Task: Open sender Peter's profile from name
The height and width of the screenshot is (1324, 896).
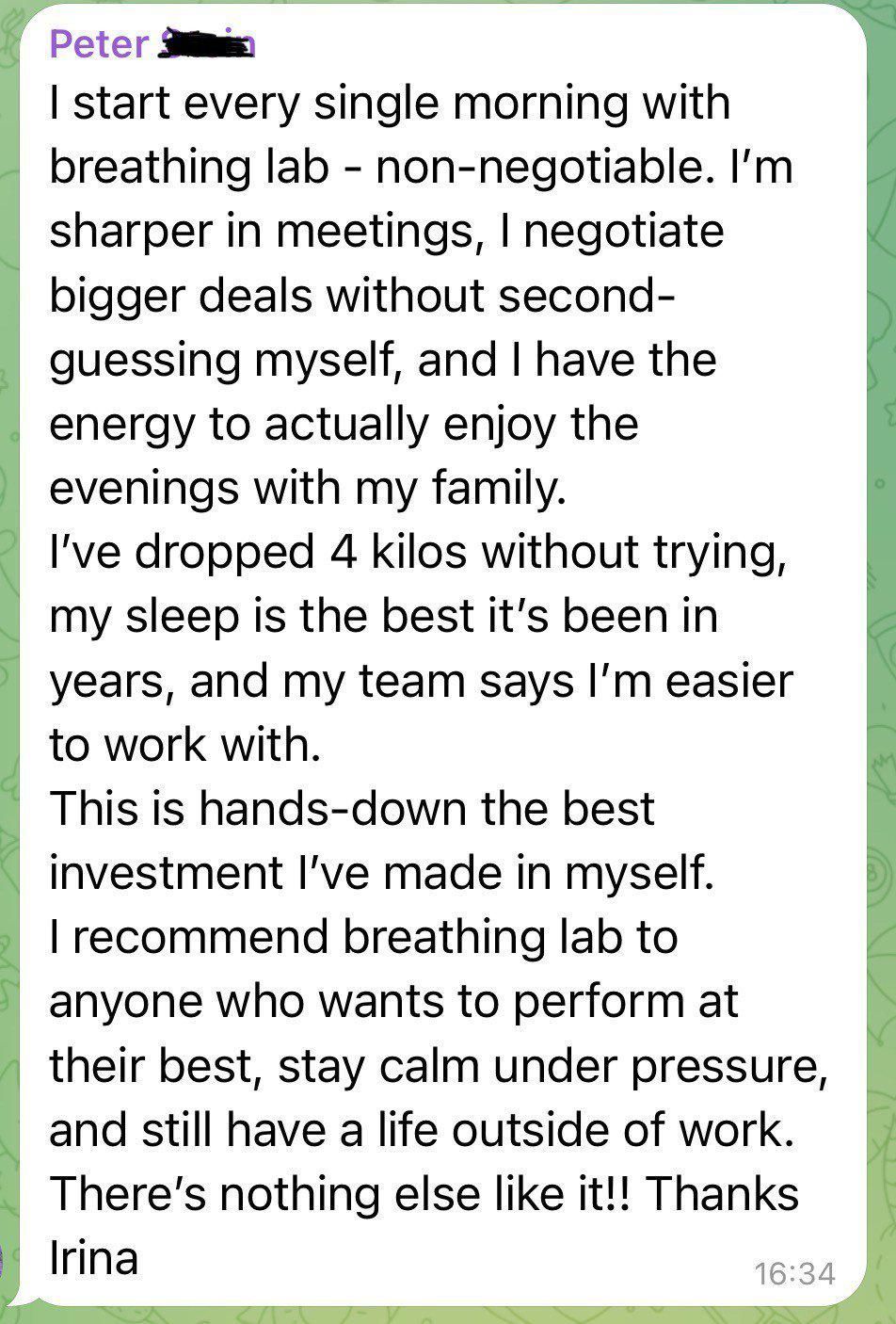Action: (x=100, y=44)
